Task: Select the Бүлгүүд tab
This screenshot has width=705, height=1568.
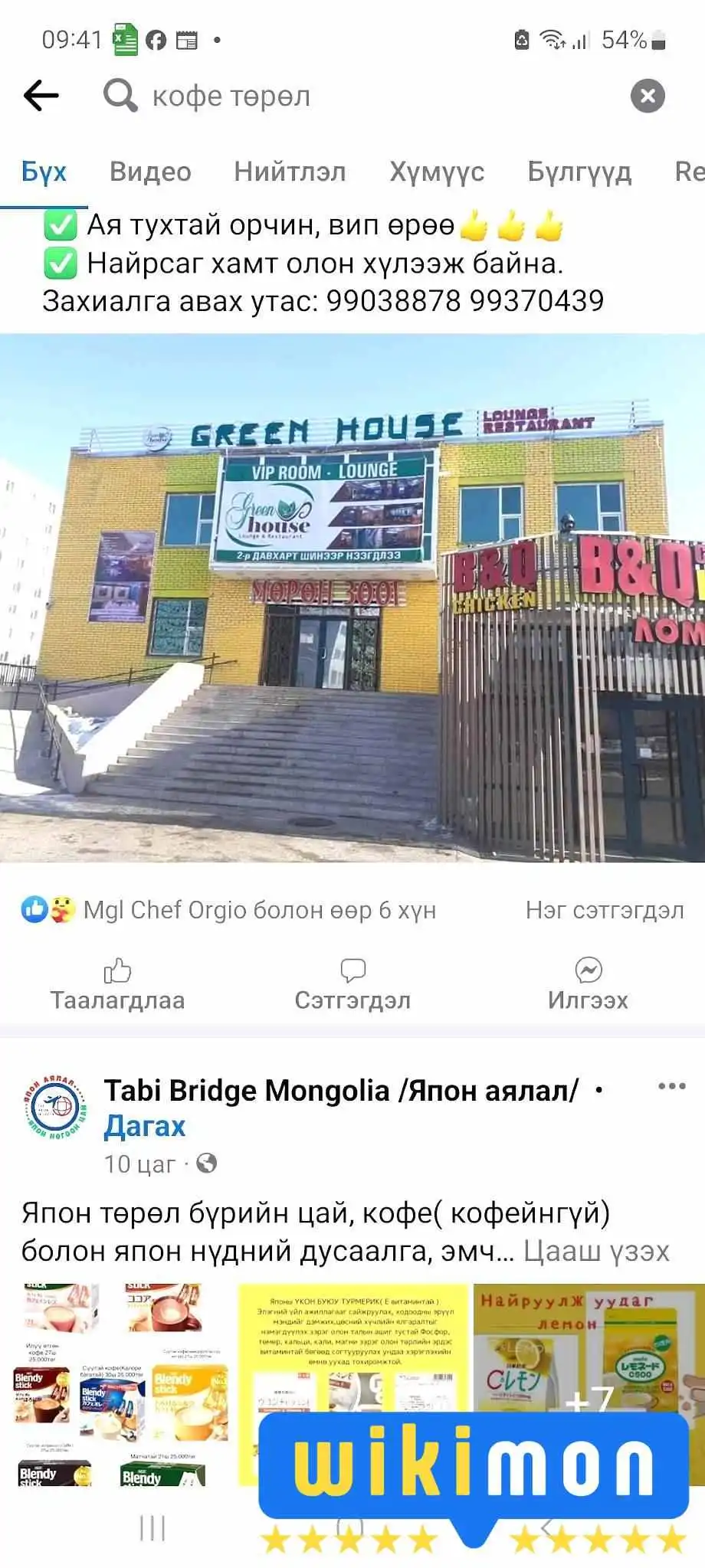Action: pos(579,172)
